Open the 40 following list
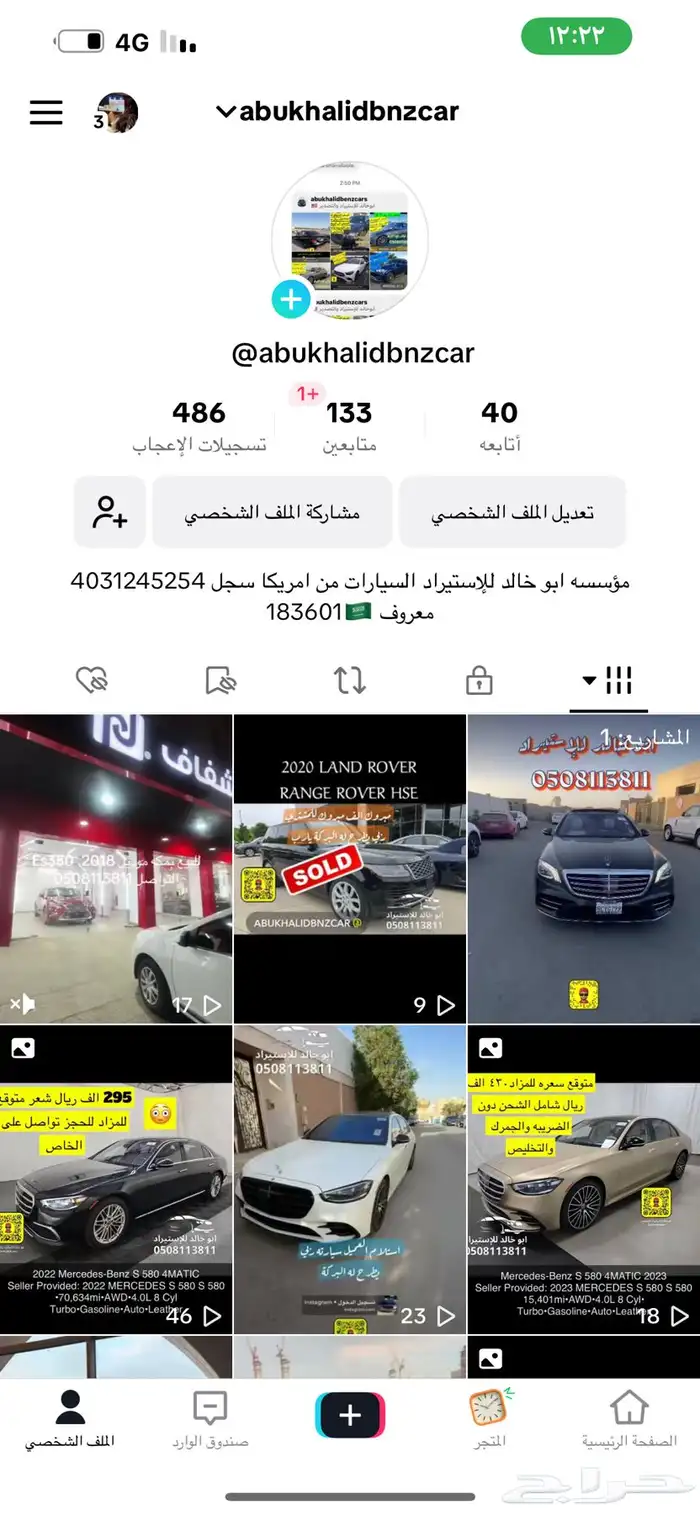The width and height of the screenshot is (700, 1514). pos(499,426)
